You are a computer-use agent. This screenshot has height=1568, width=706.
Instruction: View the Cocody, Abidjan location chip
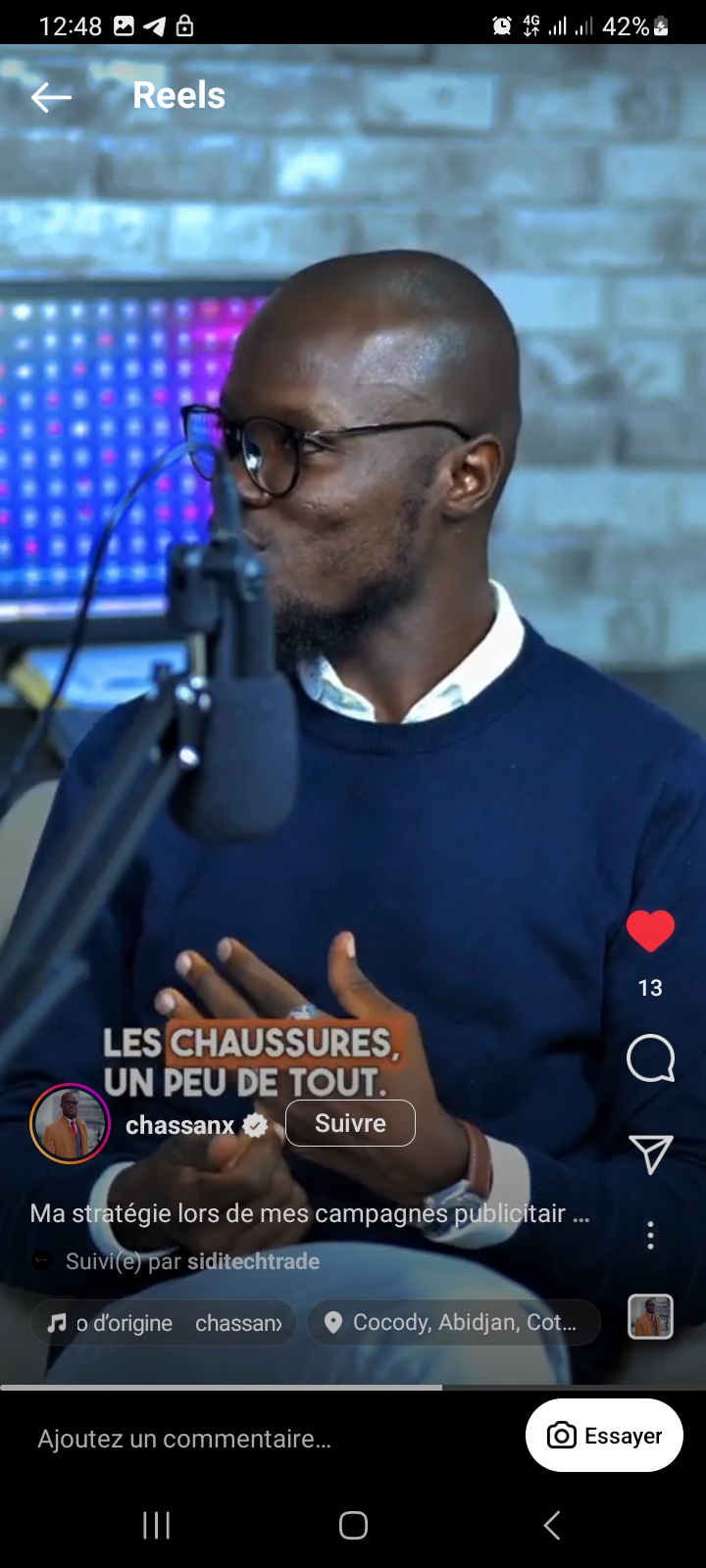click(x=454, y=1323)
